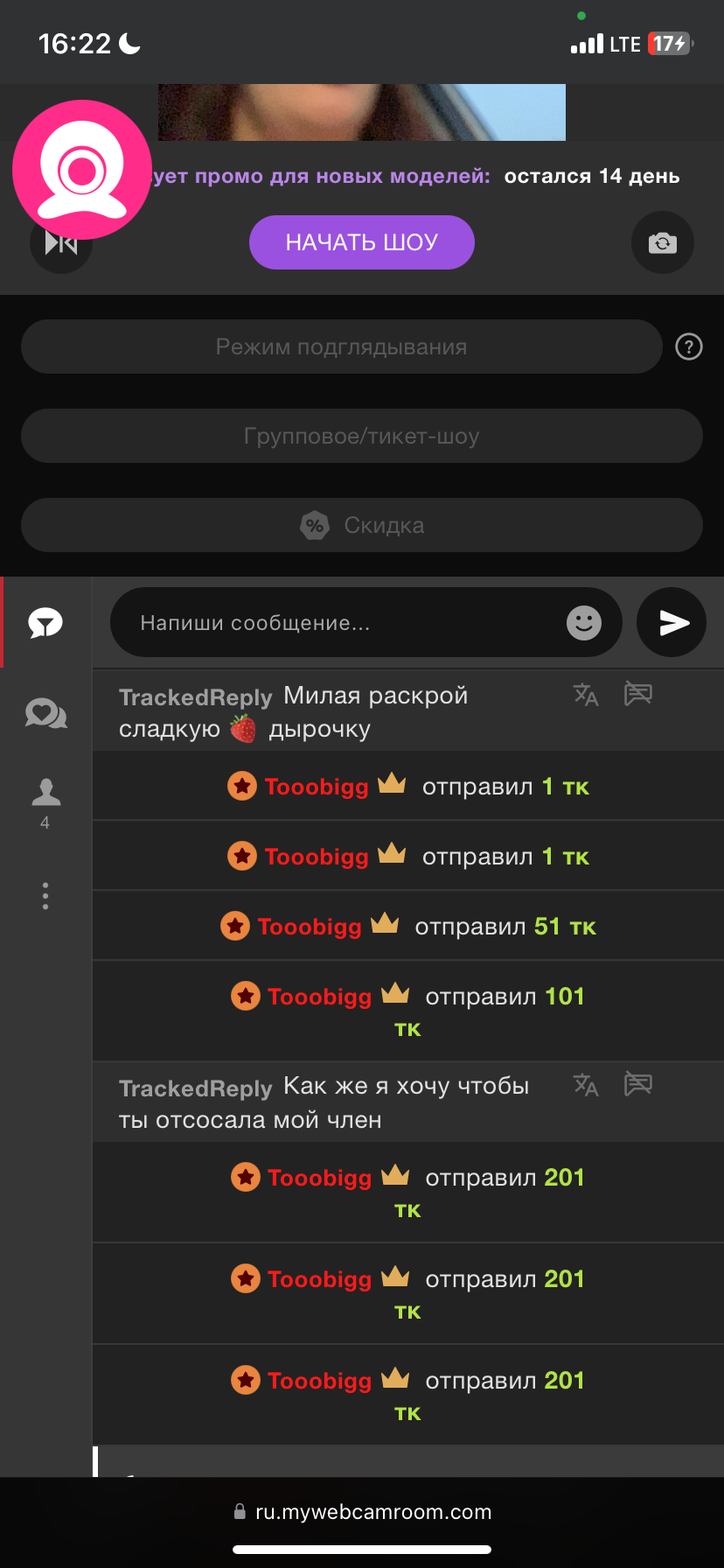Choose Групповое/тикет-шоу option
The image size is (724, 1568).
(361, 436)
